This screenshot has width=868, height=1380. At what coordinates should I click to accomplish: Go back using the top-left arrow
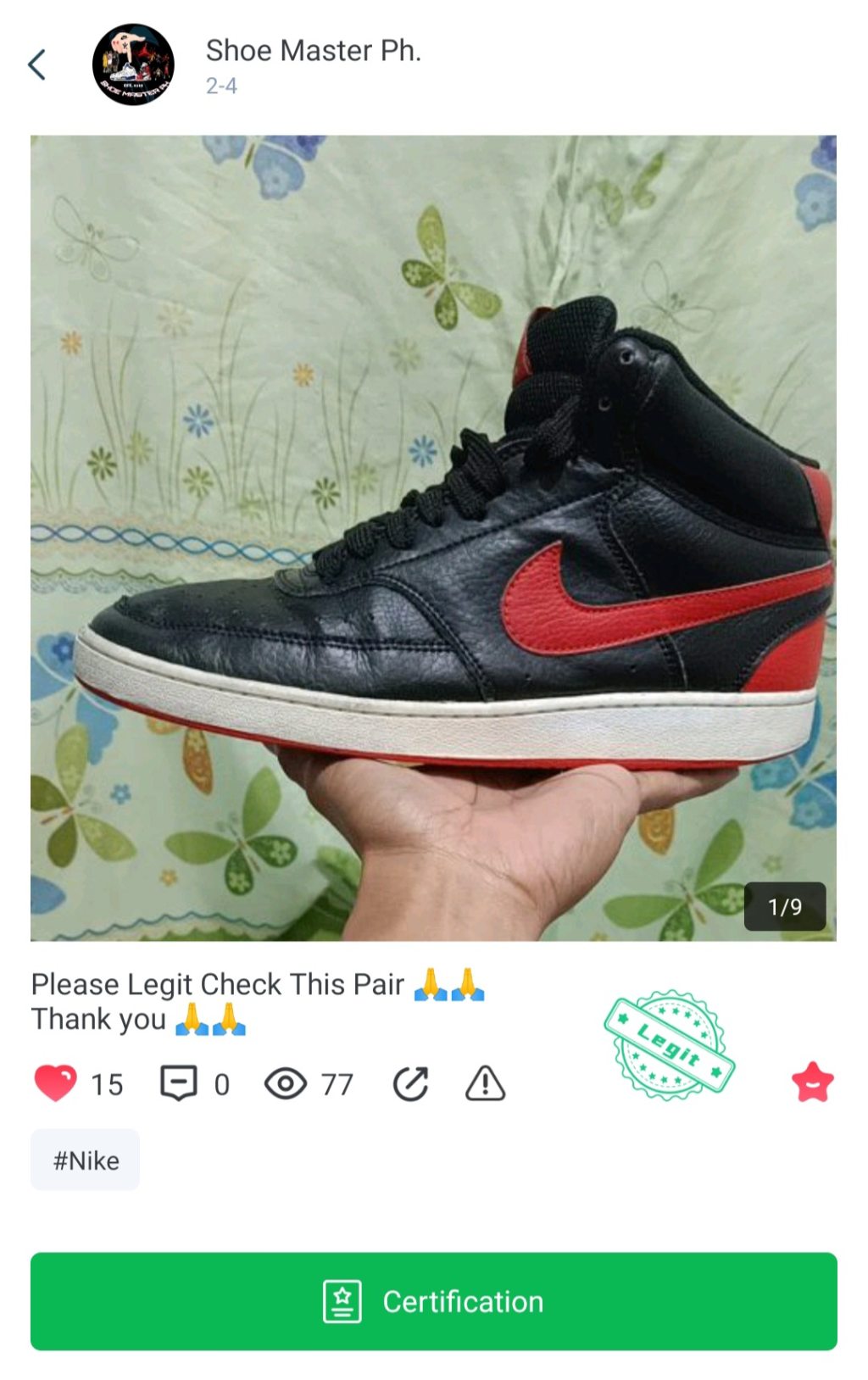point(36,64)
